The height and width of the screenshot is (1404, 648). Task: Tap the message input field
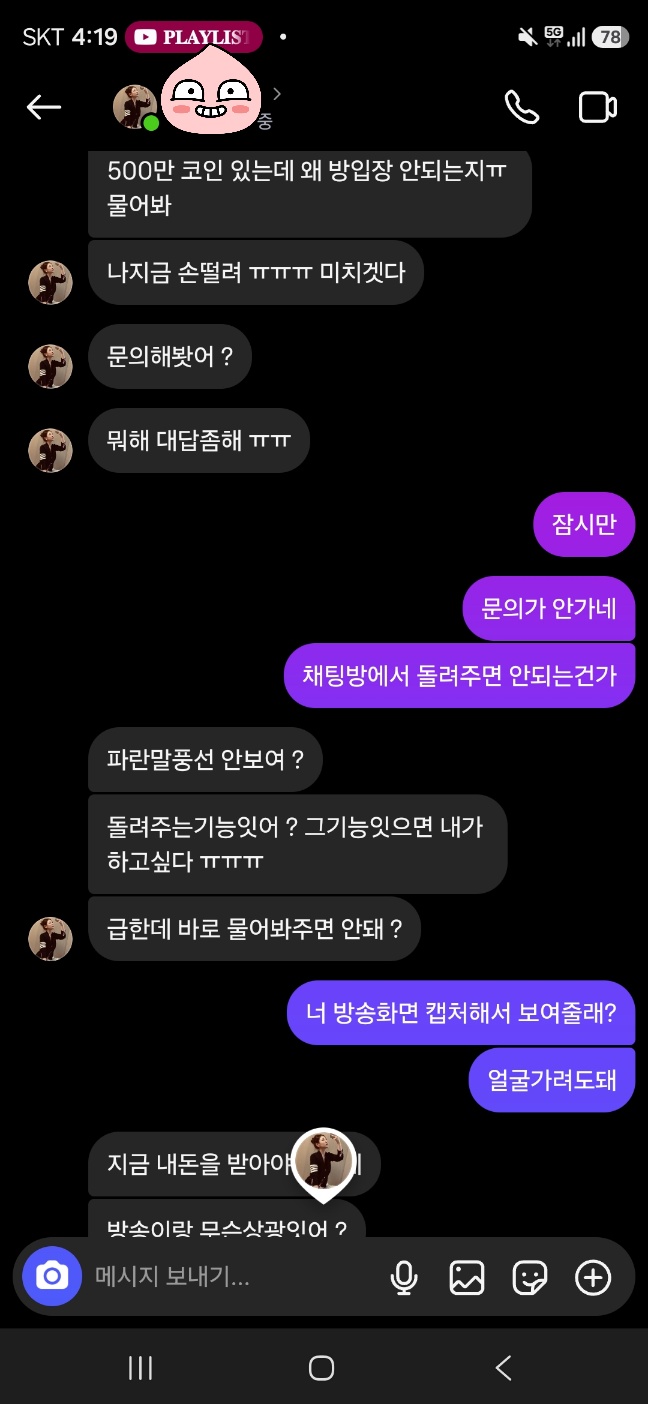click(x=230, y=1276)
